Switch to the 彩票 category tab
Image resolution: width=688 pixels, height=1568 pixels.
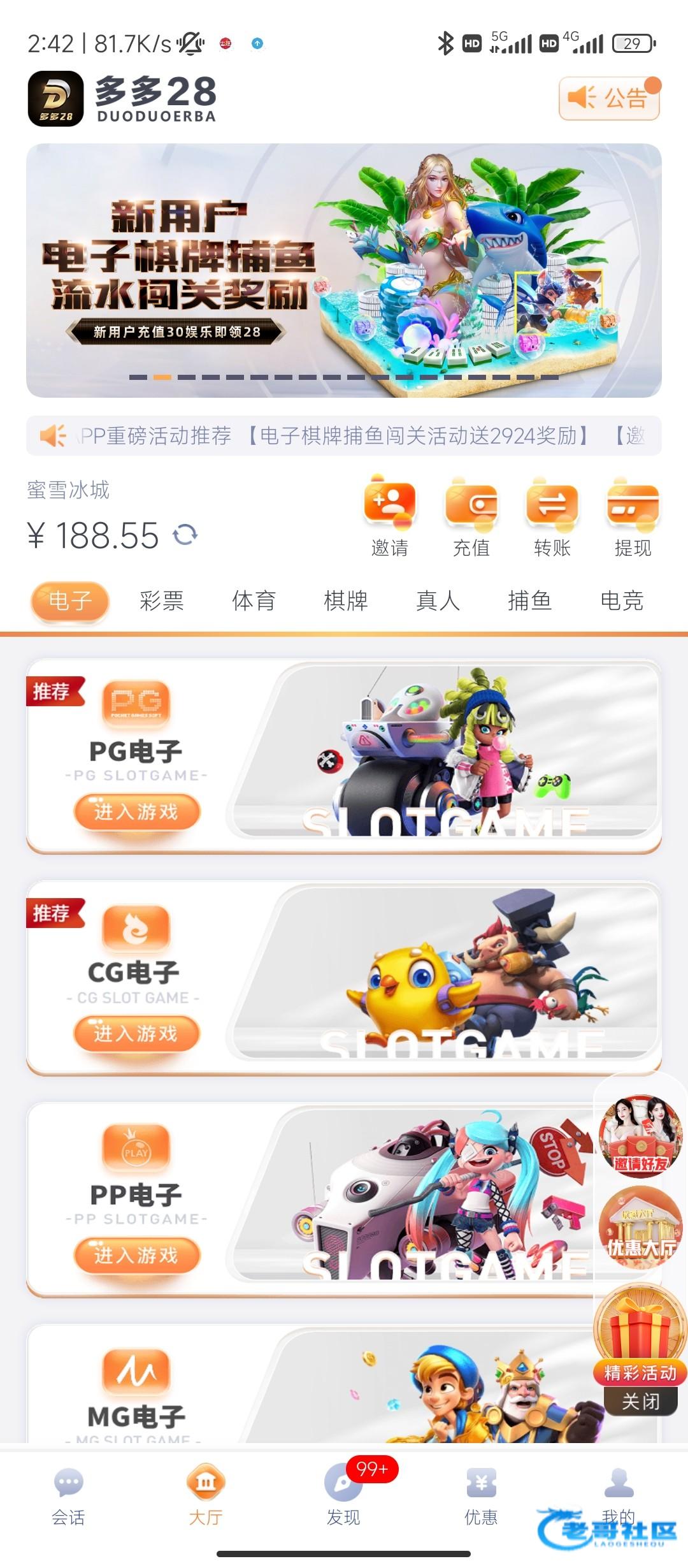tap(162, 600)
